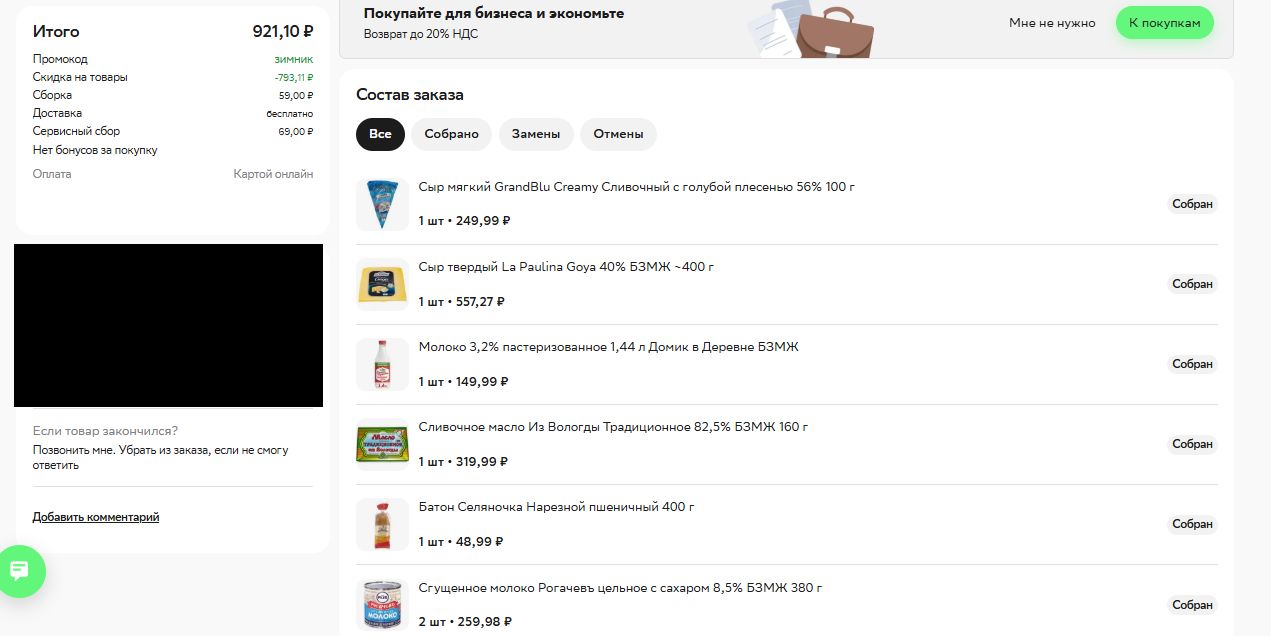Screen dimensions: 1271x636
Task: Open GrandBlu Creamy cheese item
Action: [636, 187]
